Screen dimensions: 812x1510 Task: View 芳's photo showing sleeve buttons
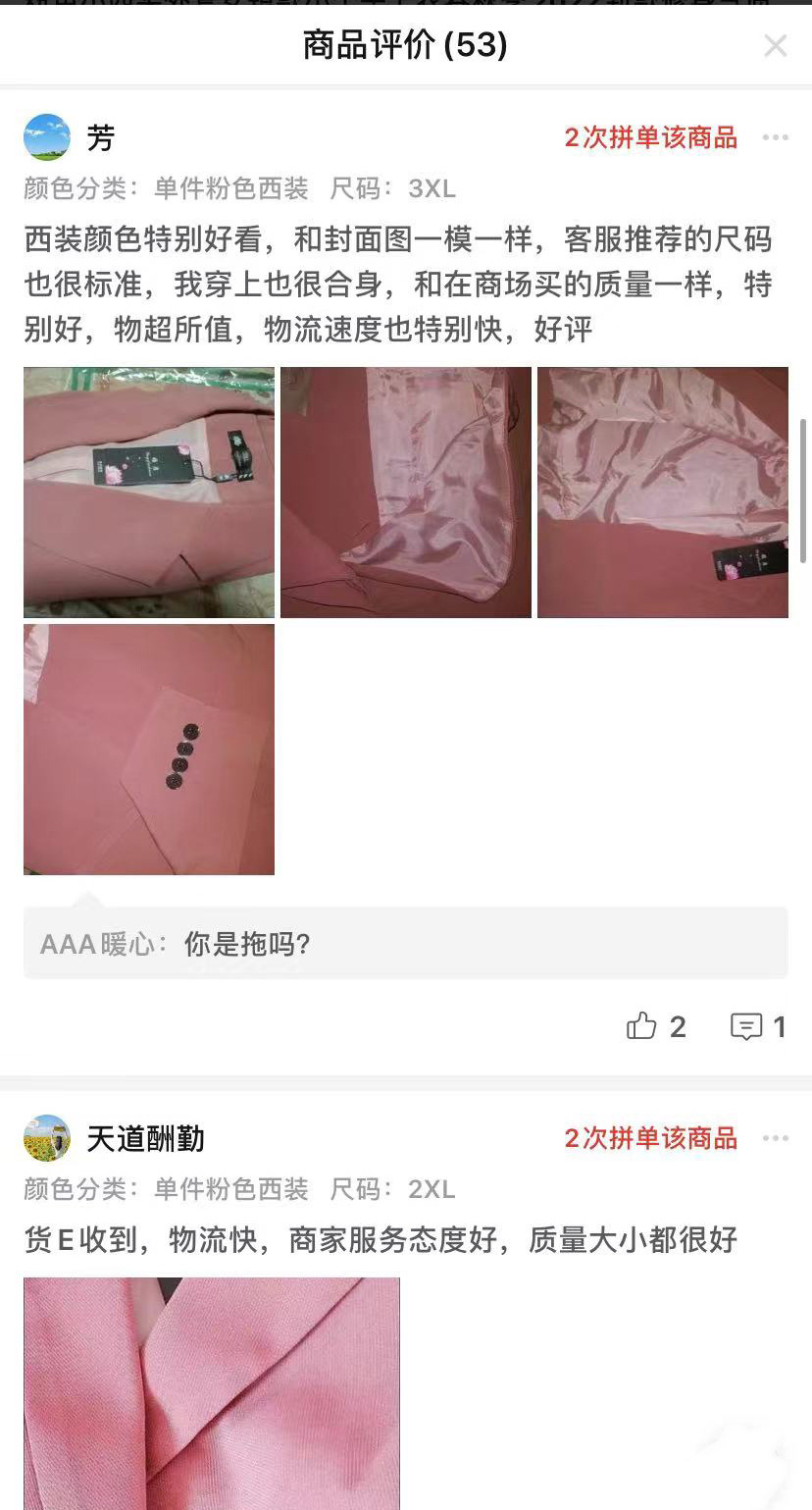tap(149, 750)
